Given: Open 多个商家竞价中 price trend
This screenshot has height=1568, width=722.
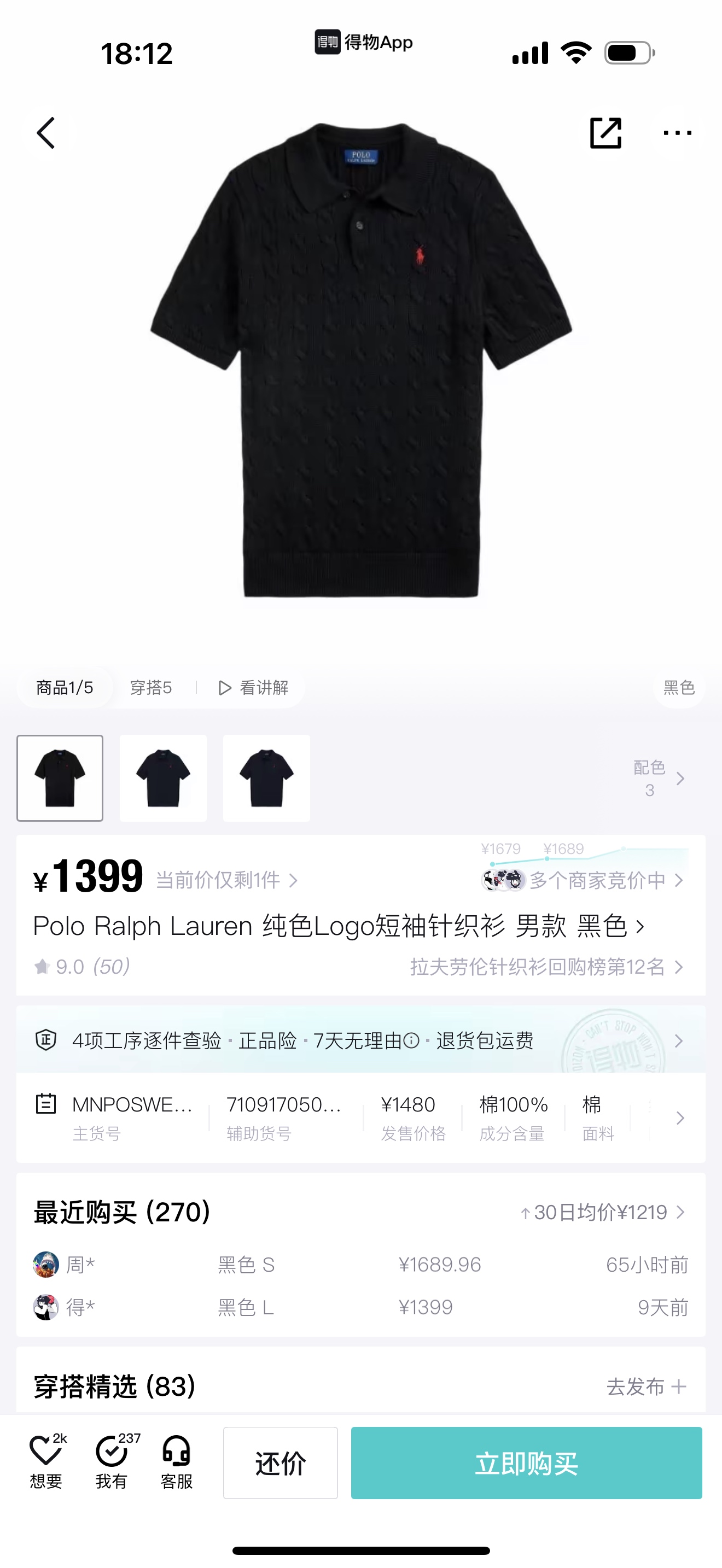Looking at the screenshot, I should 597,880.
